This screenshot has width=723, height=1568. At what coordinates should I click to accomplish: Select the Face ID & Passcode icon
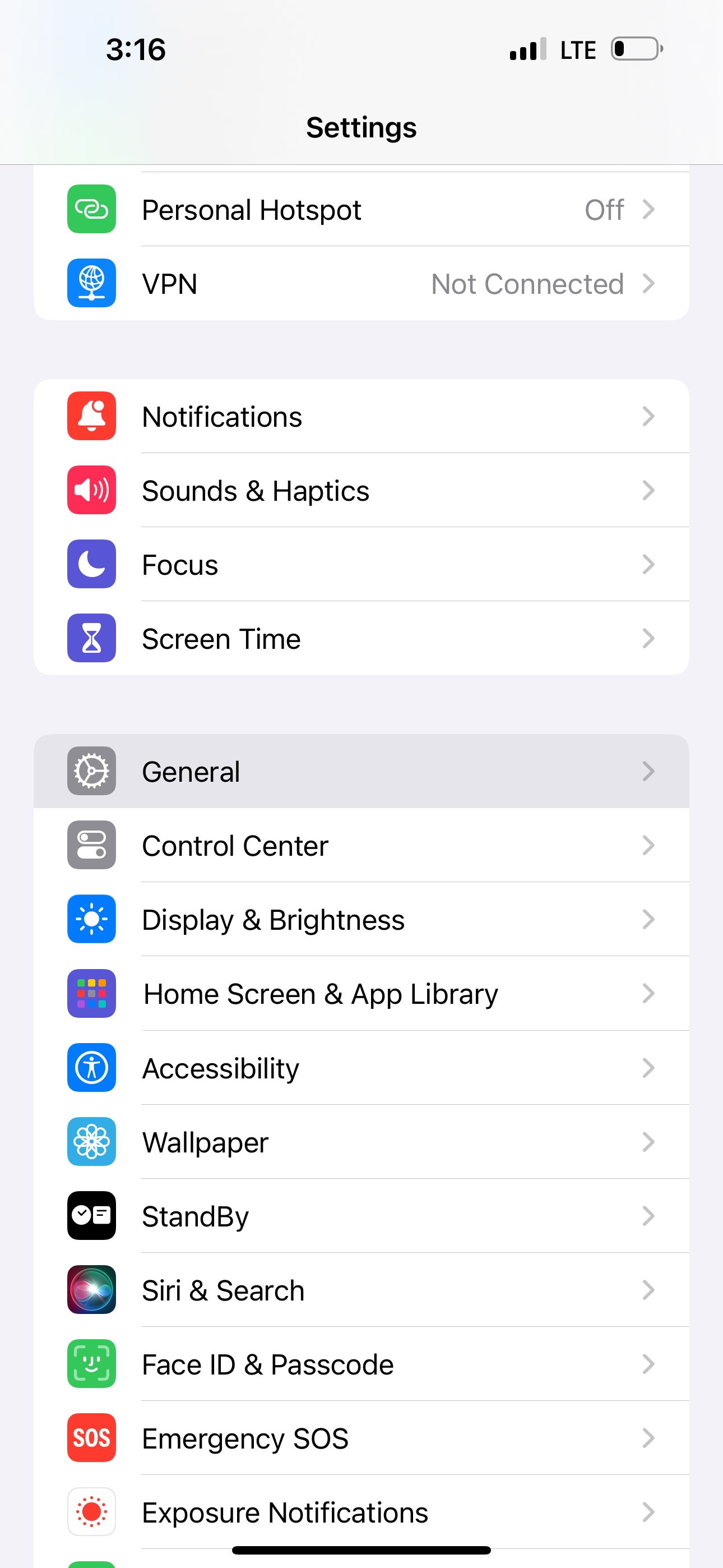click(91, 1364)
